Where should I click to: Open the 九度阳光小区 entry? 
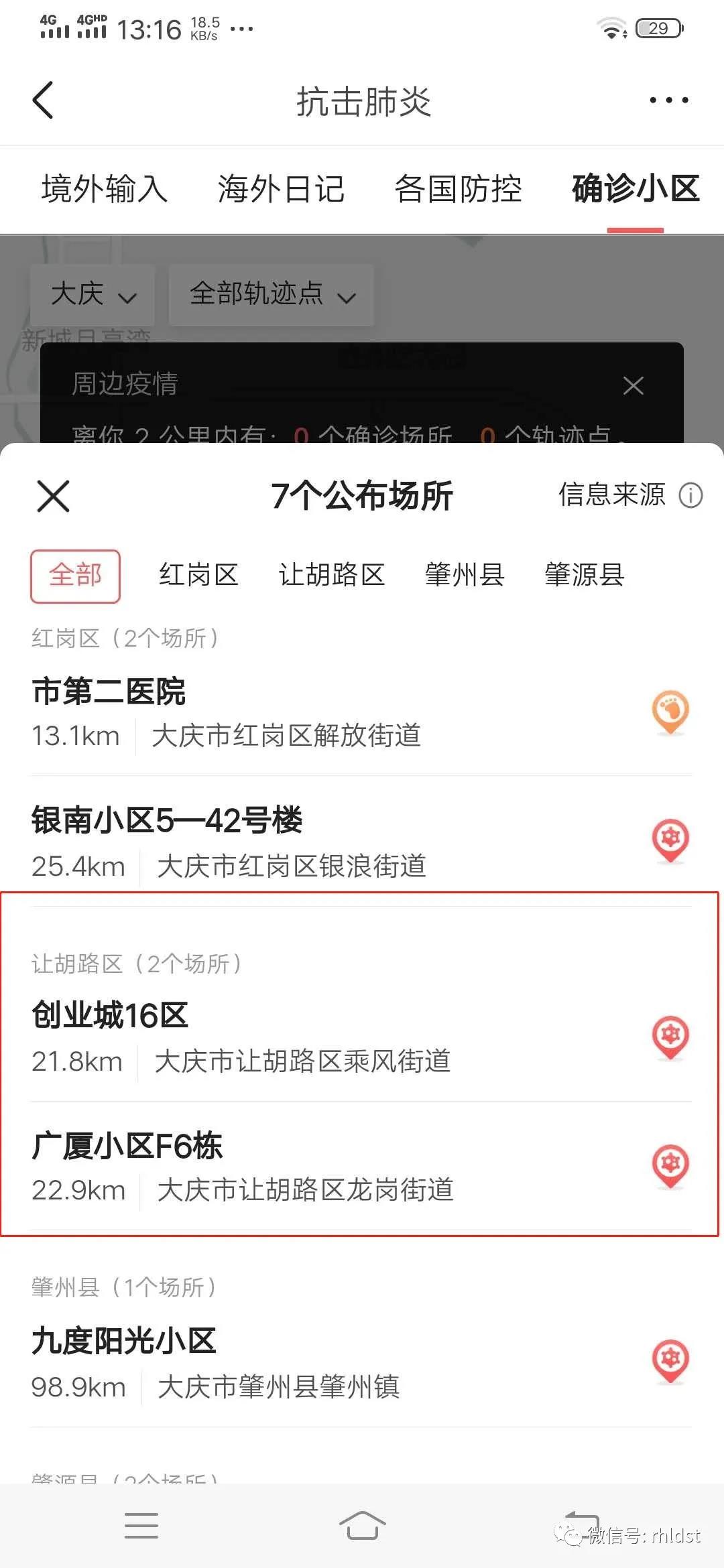[x=361, y=1363]
